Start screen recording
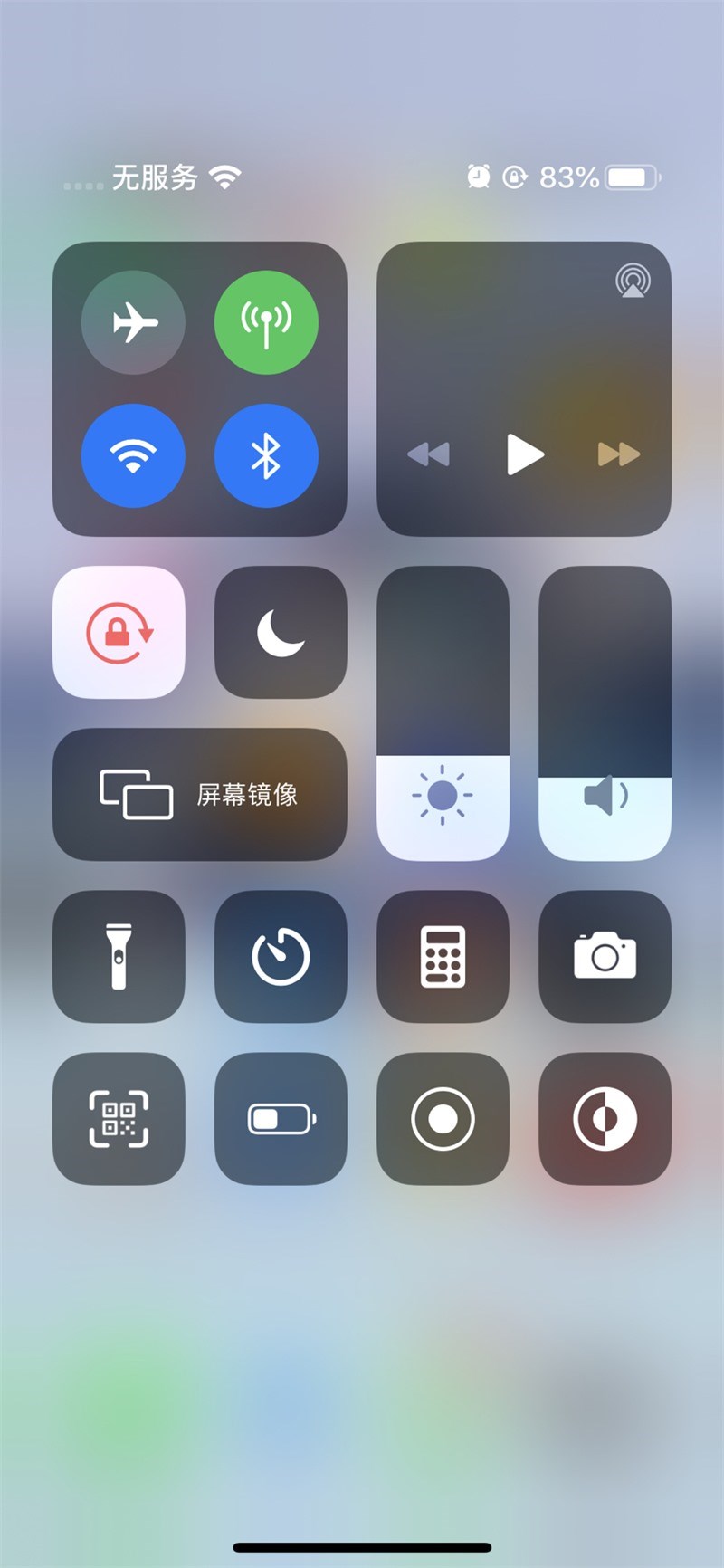Screen dimensions: 724x1568 point(443,1118)
